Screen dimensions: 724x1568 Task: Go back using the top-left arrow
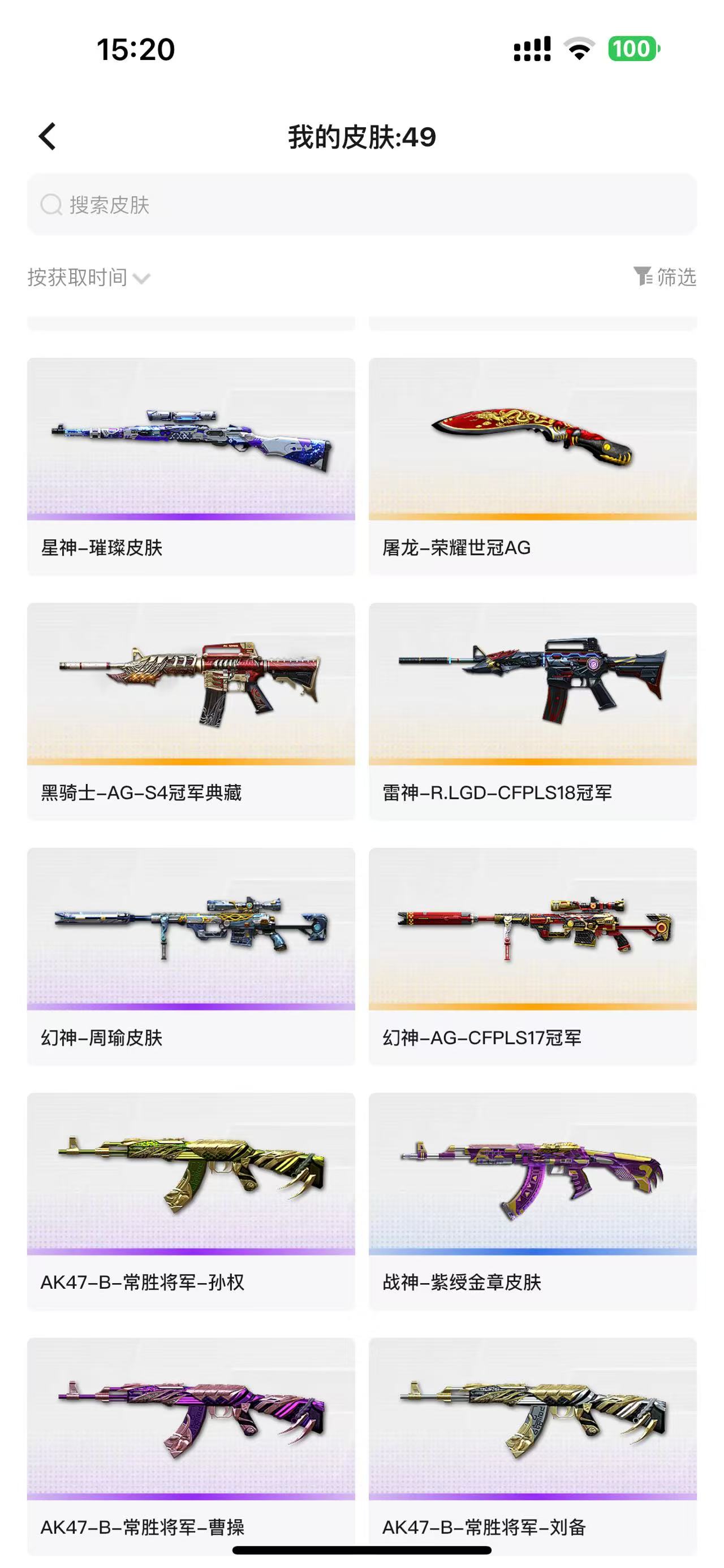tap(48, 136)
